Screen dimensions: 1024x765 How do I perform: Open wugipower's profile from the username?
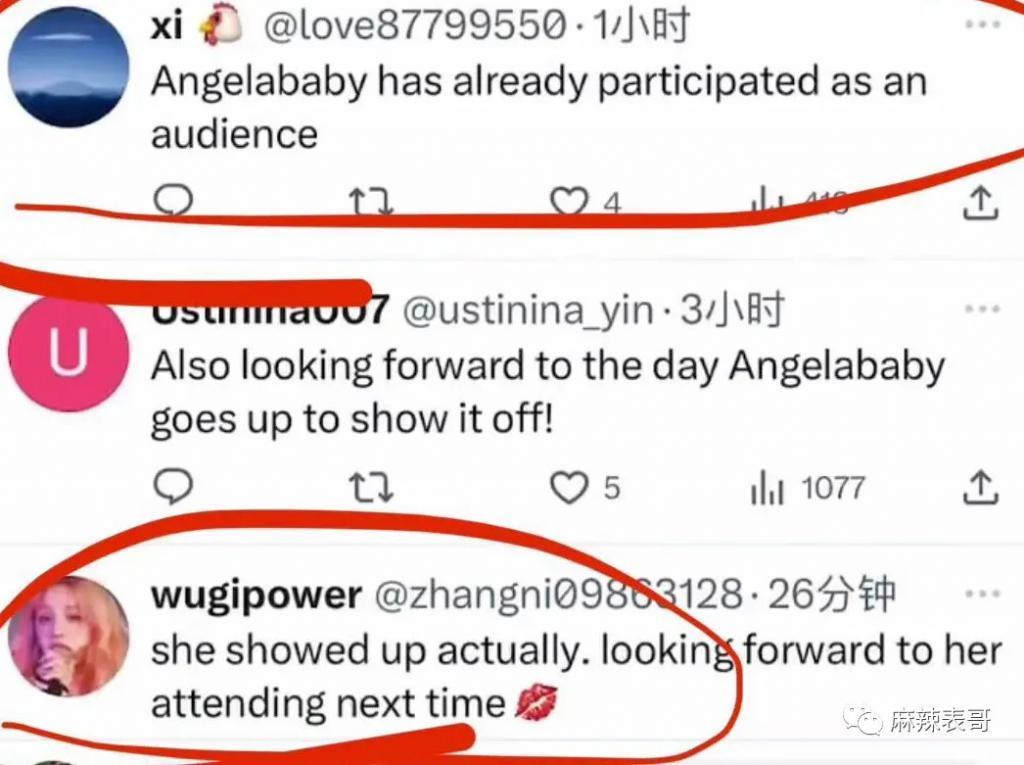click(x=255, y=595)
